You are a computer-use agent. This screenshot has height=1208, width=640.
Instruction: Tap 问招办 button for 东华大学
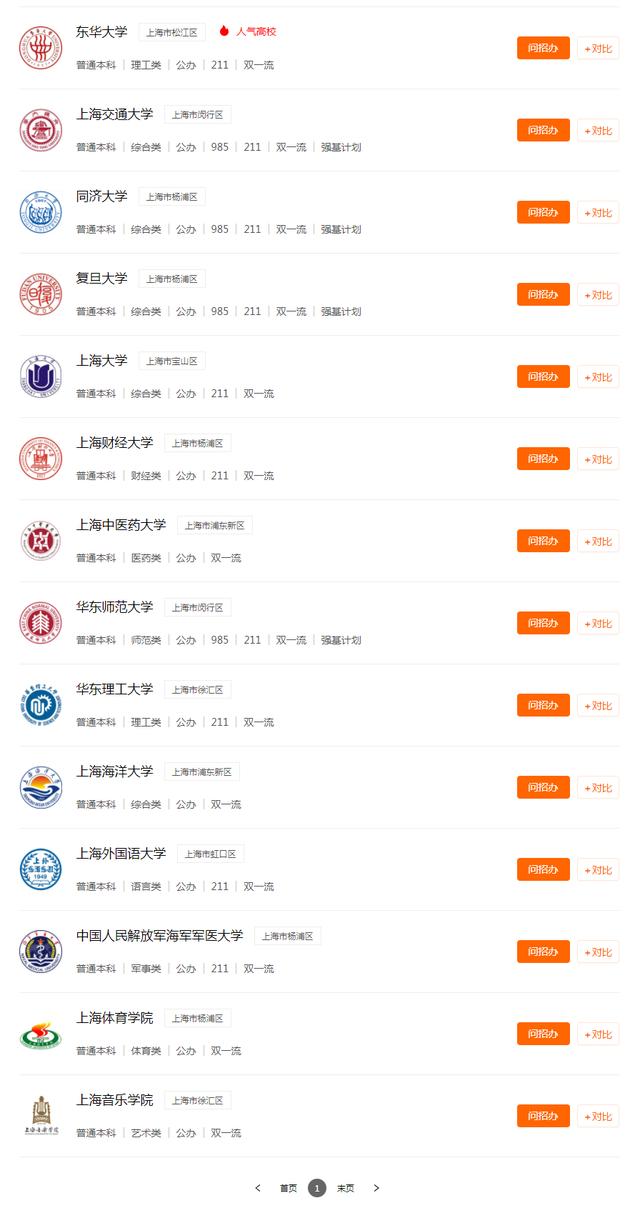click(543, 48)
